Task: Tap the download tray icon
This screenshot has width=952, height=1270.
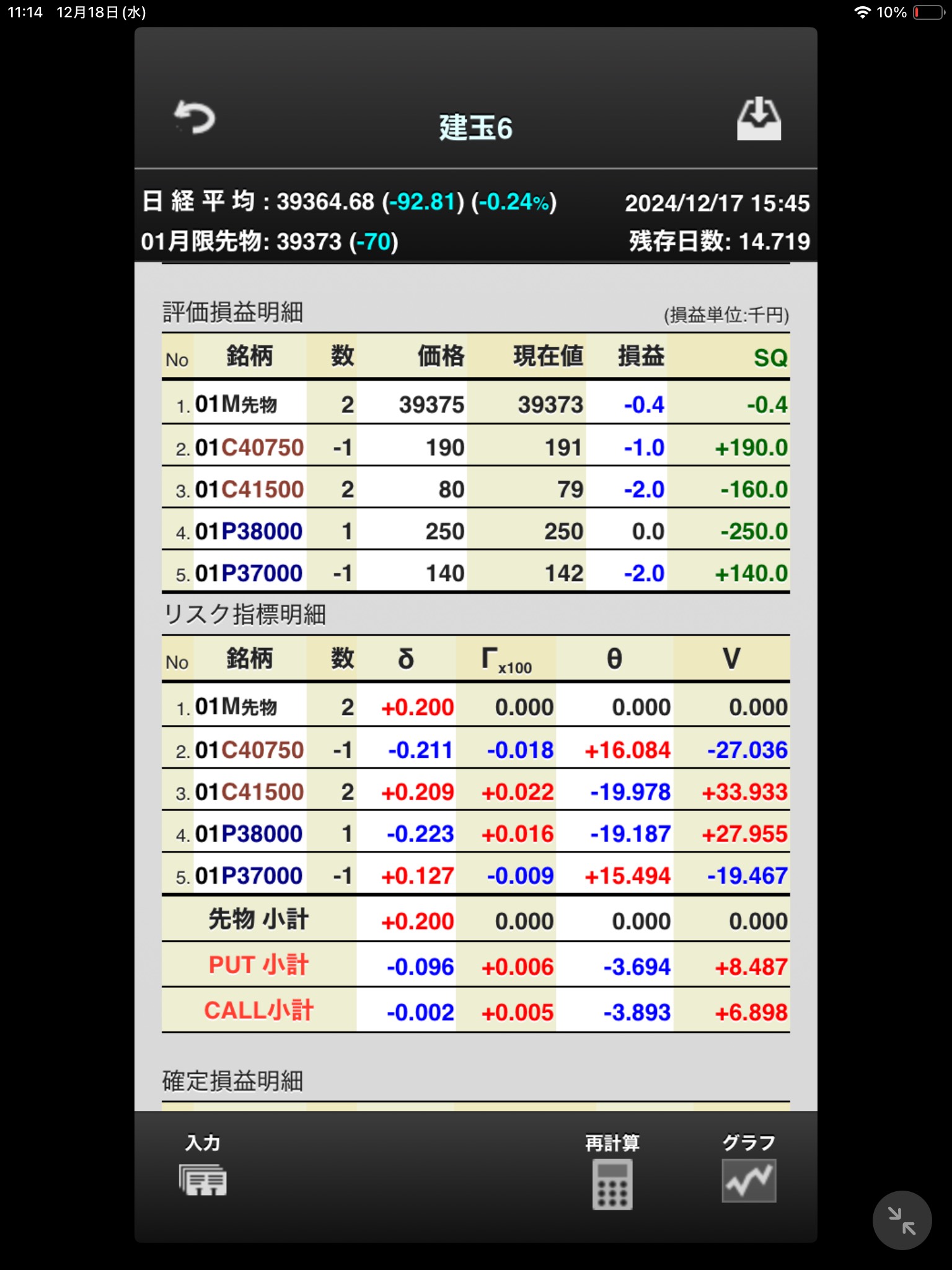Action: point(759,118)
